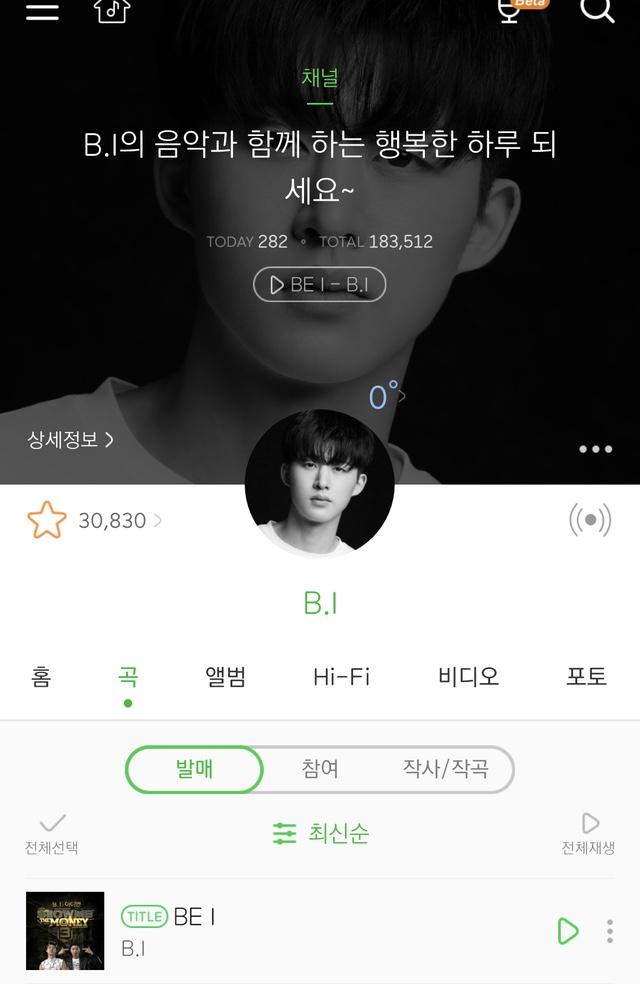Switch to the 비디오 tab

pos(468,677)
